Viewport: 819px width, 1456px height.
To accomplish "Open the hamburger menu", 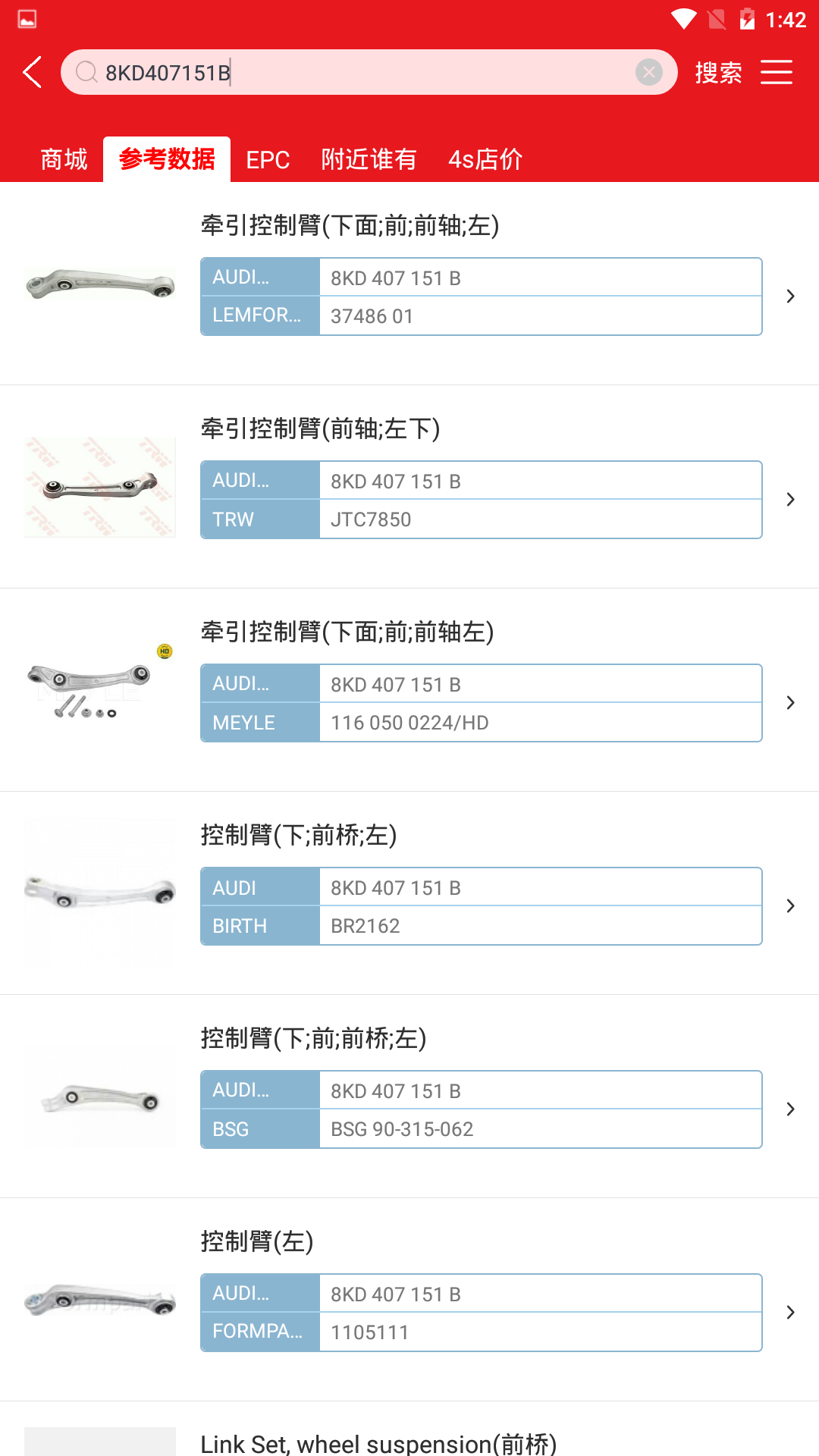I will click(777, 72).
